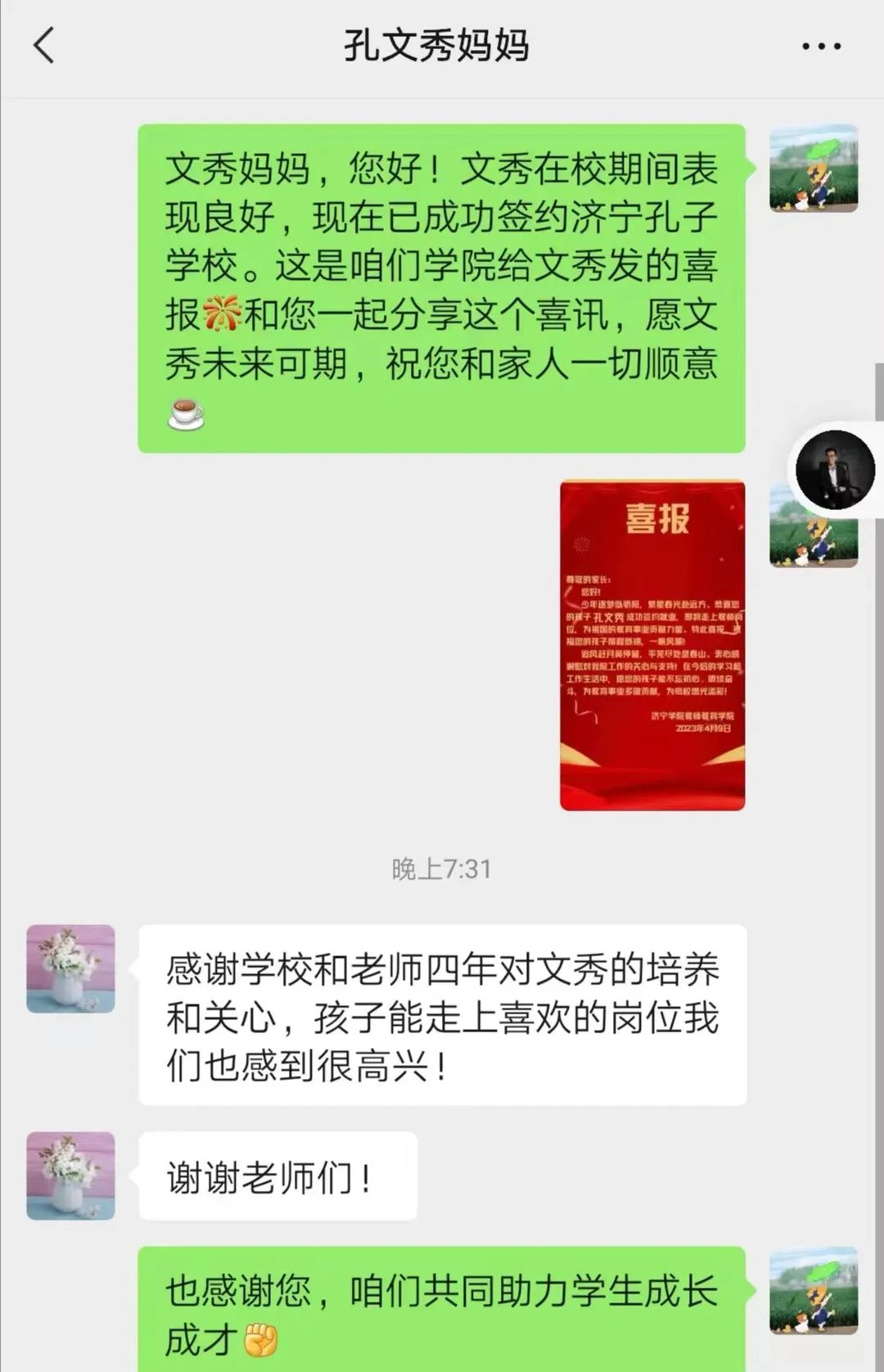Tap sender avatar next to 文秀妈妈您好 message
The width and height of the screenshot is (884, 1372).
coord(813,169)
